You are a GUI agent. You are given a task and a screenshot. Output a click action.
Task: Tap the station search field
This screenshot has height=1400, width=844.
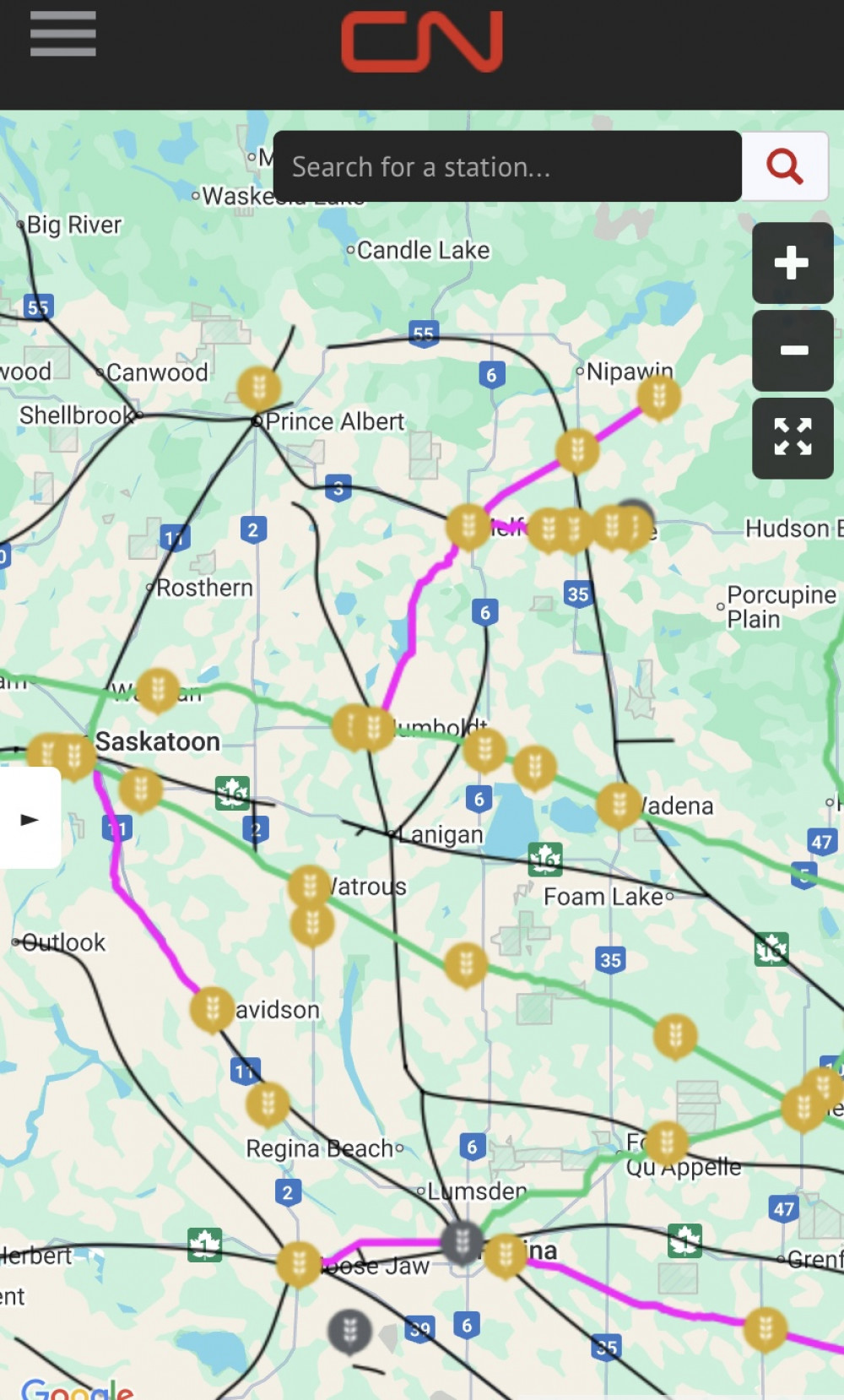click(506, 166)
